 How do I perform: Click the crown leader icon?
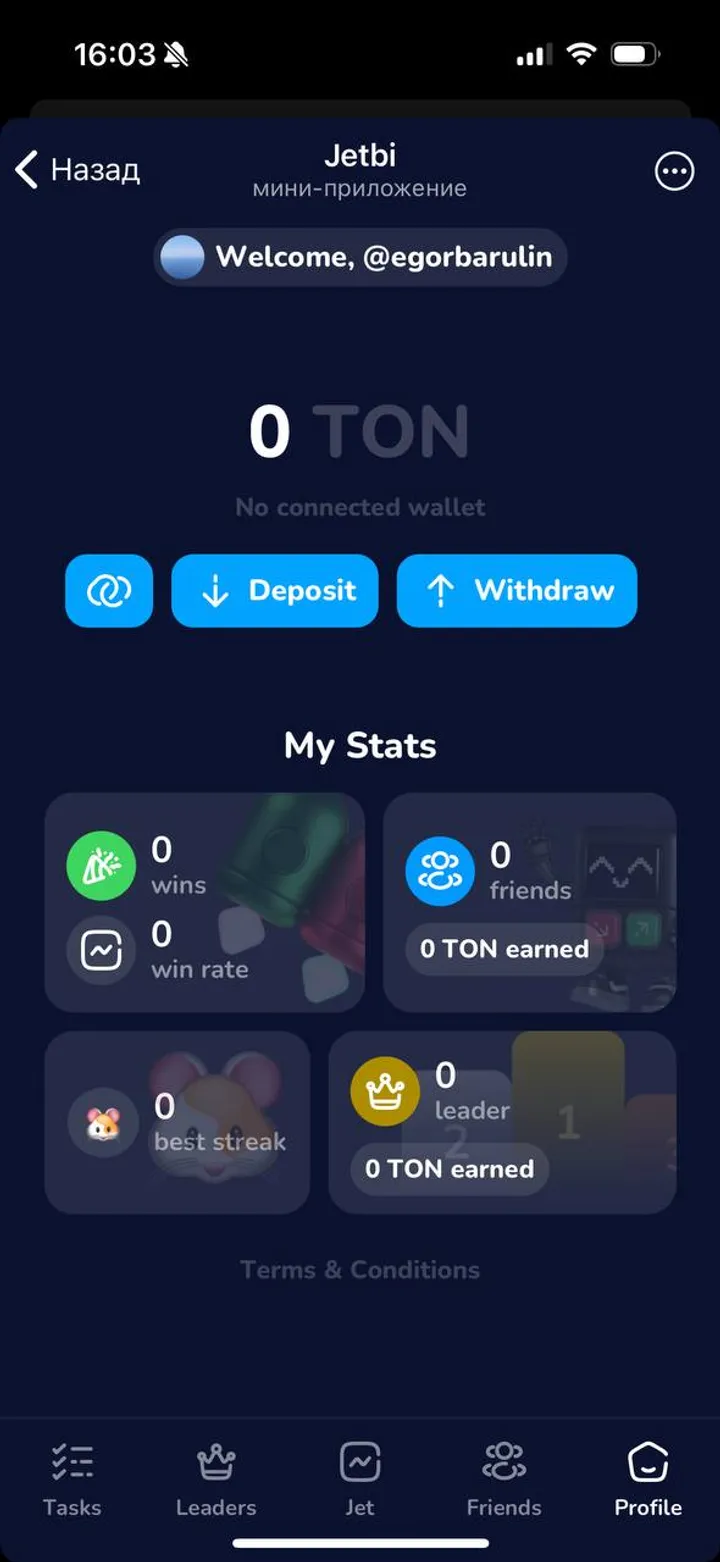click(x=385, y=1091)
